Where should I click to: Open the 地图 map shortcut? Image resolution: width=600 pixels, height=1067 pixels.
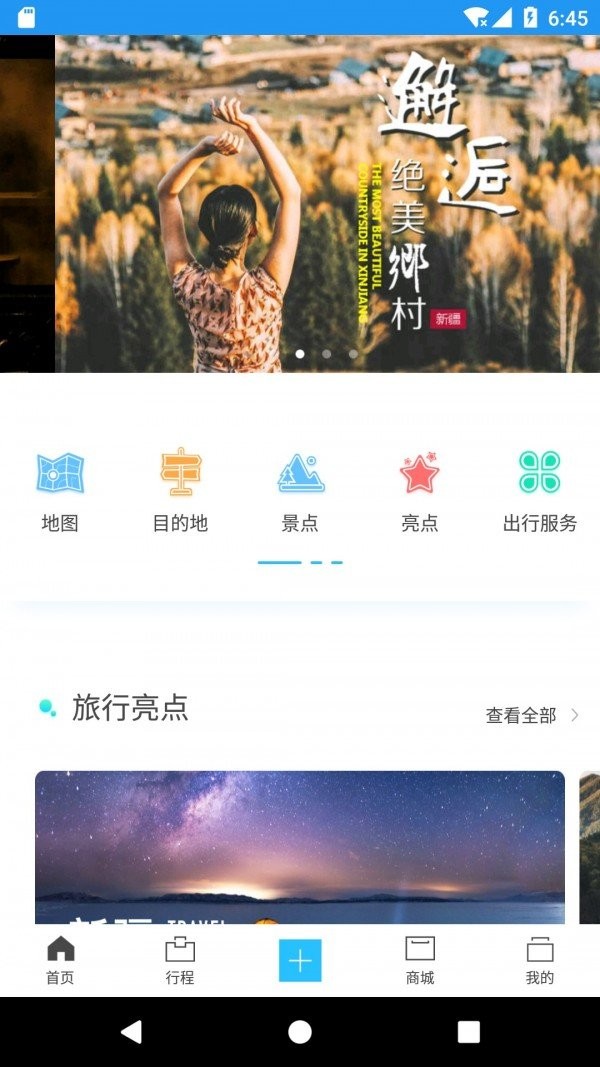[x=60, y=490]
